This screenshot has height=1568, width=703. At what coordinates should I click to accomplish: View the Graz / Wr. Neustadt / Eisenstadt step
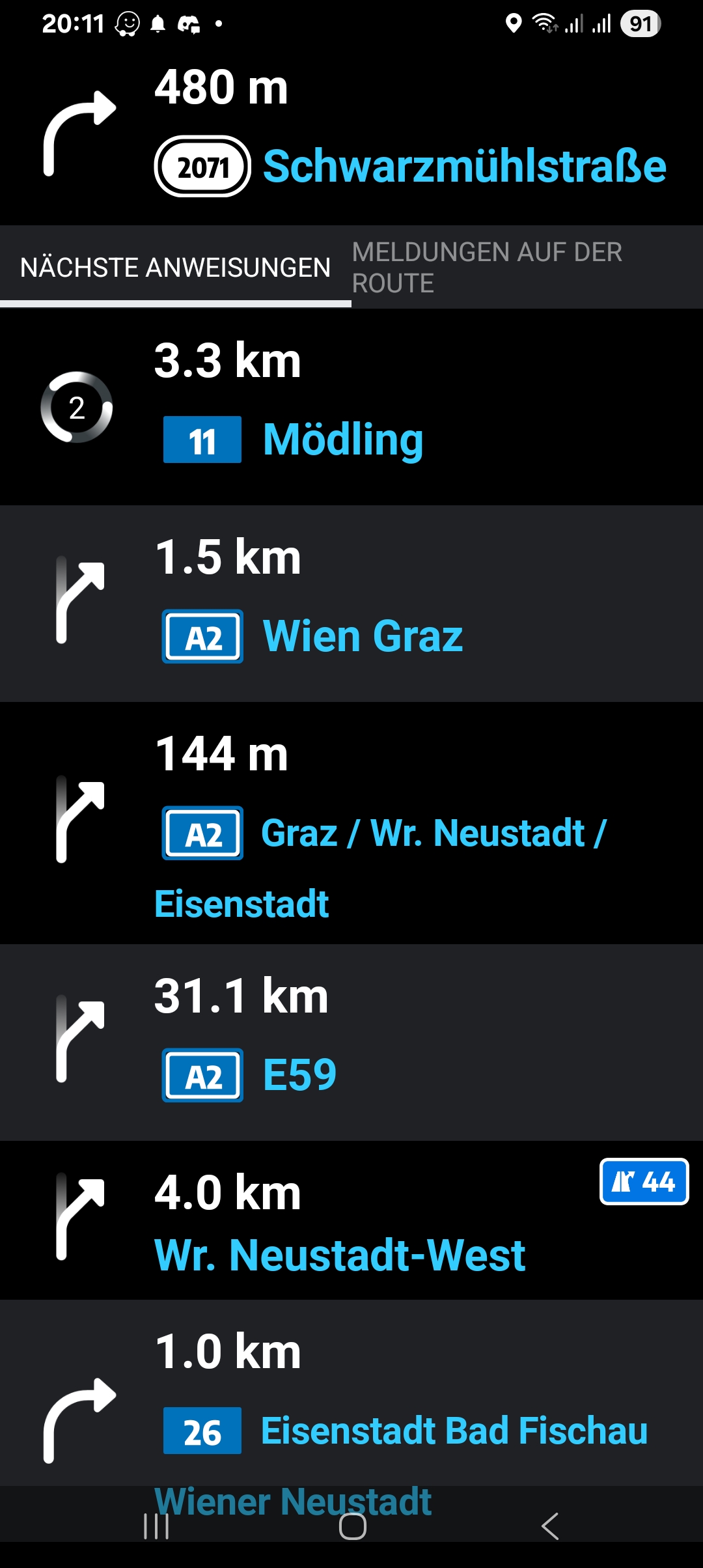click(x=351, y=822)
